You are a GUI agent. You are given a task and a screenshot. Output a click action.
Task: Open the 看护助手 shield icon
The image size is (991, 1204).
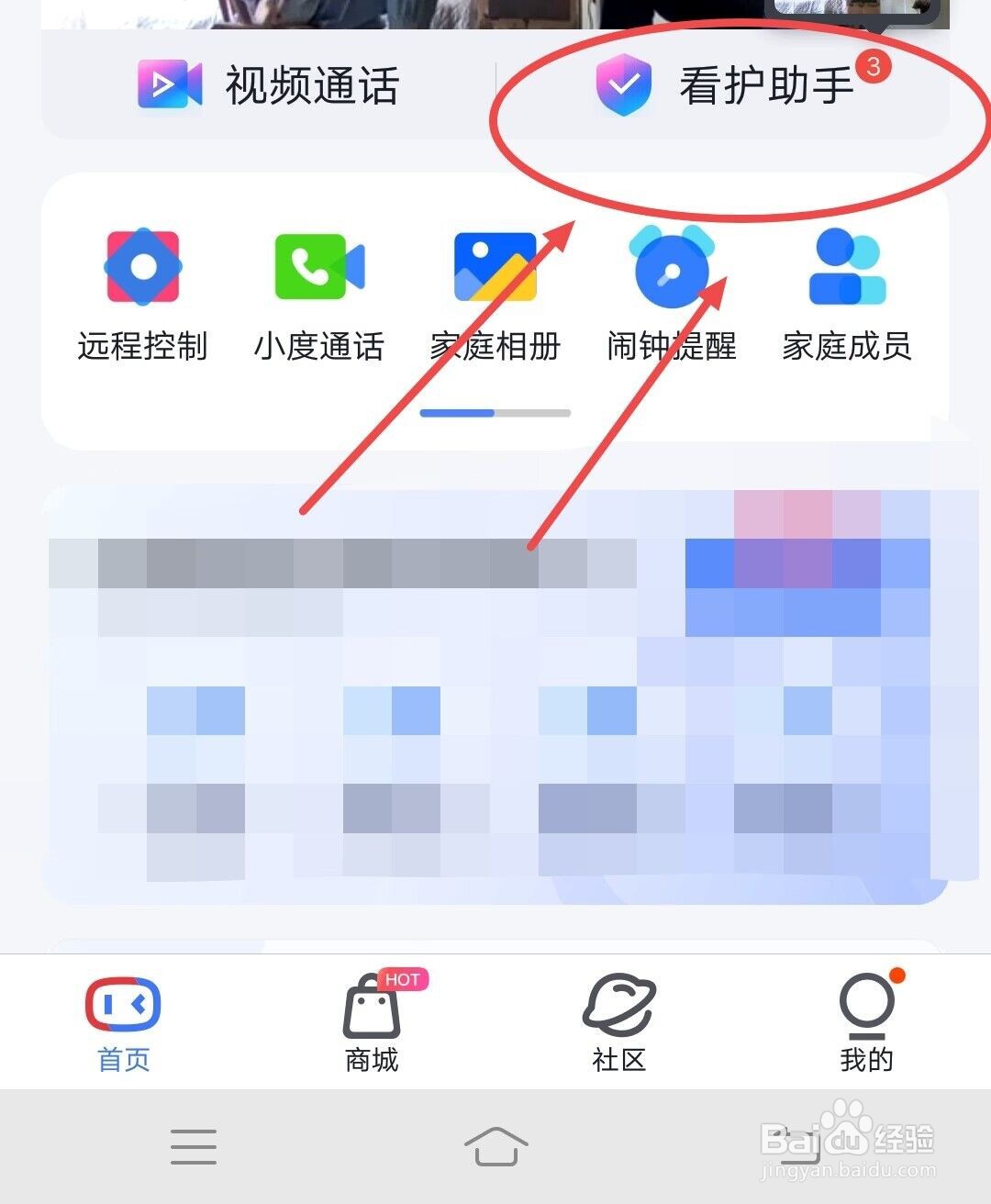(624, 85)
